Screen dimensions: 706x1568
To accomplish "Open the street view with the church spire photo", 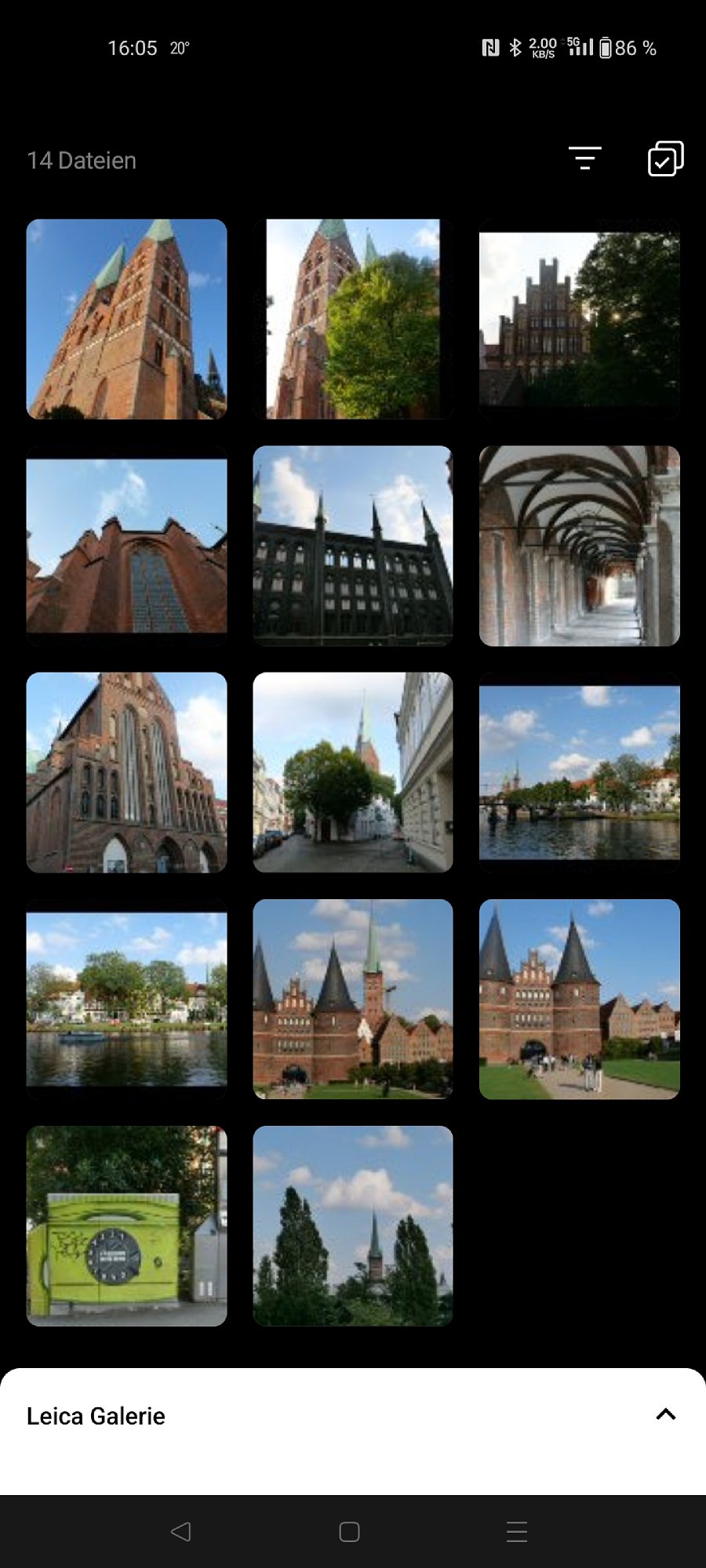I will pos(352,772).
